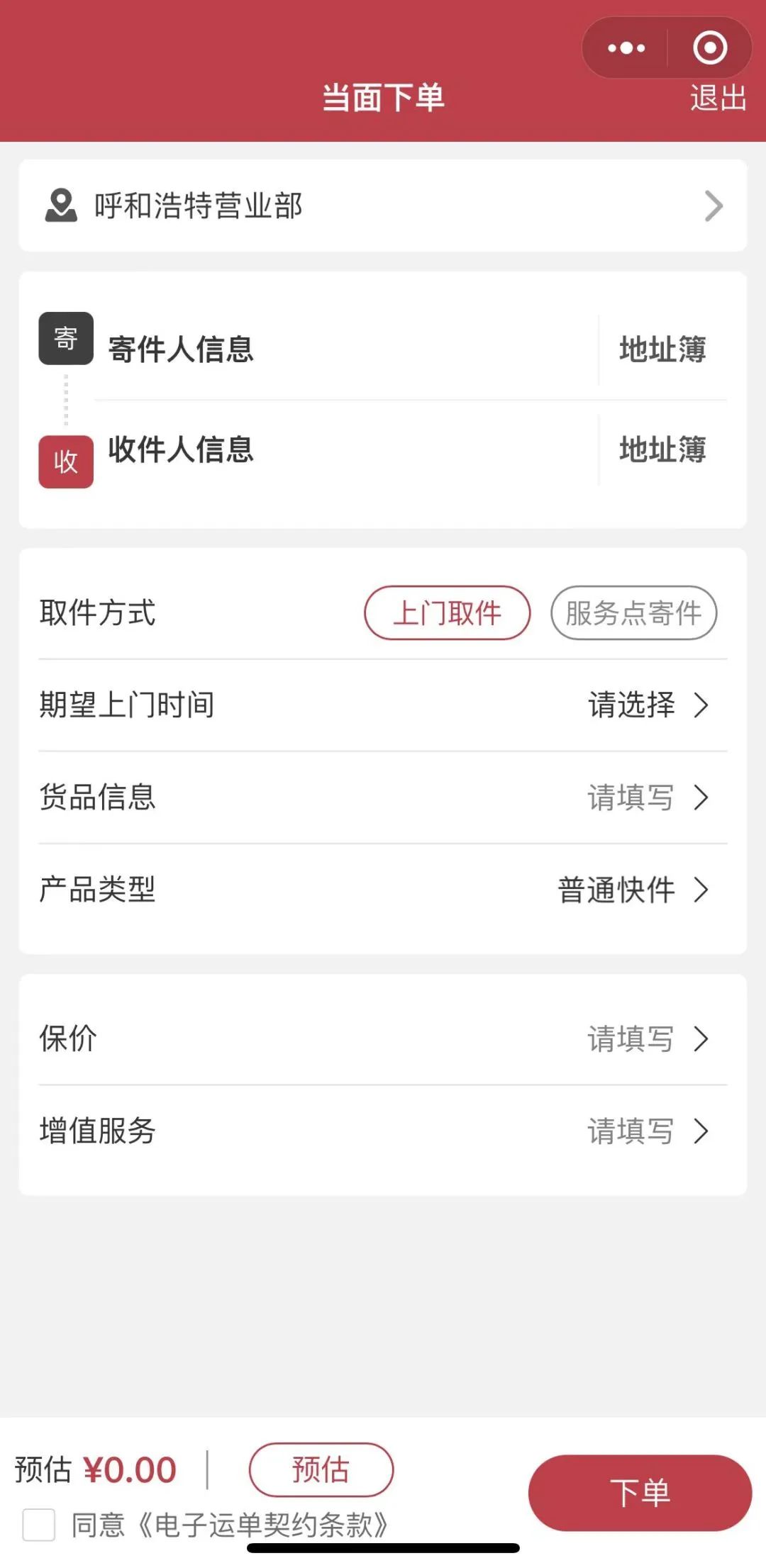The height and width of the screenshot is (1568, 766).
Task: Open 增值服务 value-added services
Action: pos(383,1131)
